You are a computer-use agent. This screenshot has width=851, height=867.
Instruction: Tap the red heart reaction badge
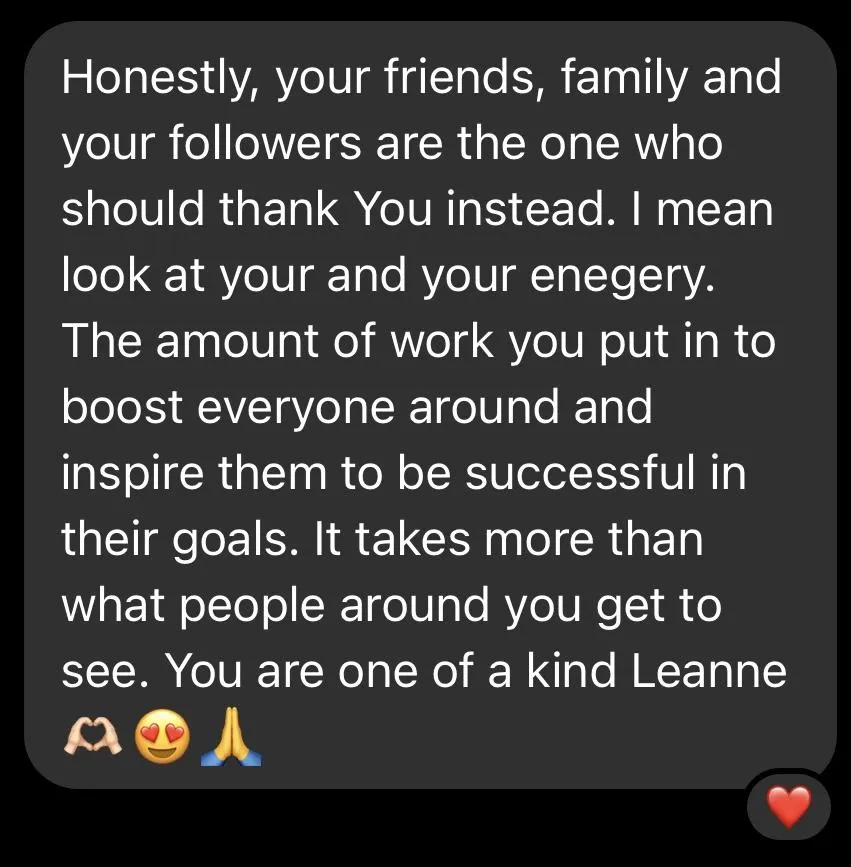coord(788,806)
